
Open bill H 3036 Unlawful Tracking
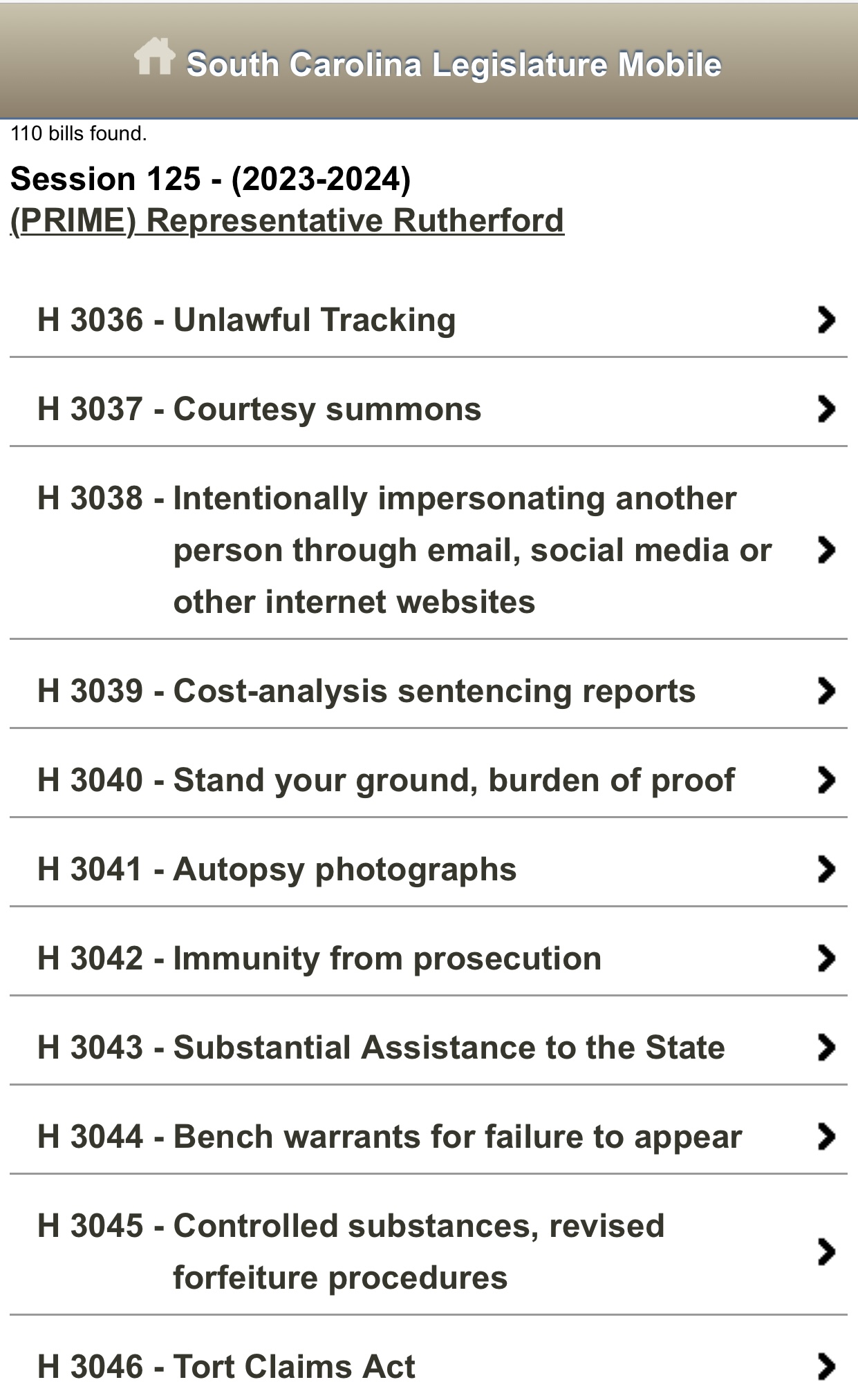pos(429,320)
